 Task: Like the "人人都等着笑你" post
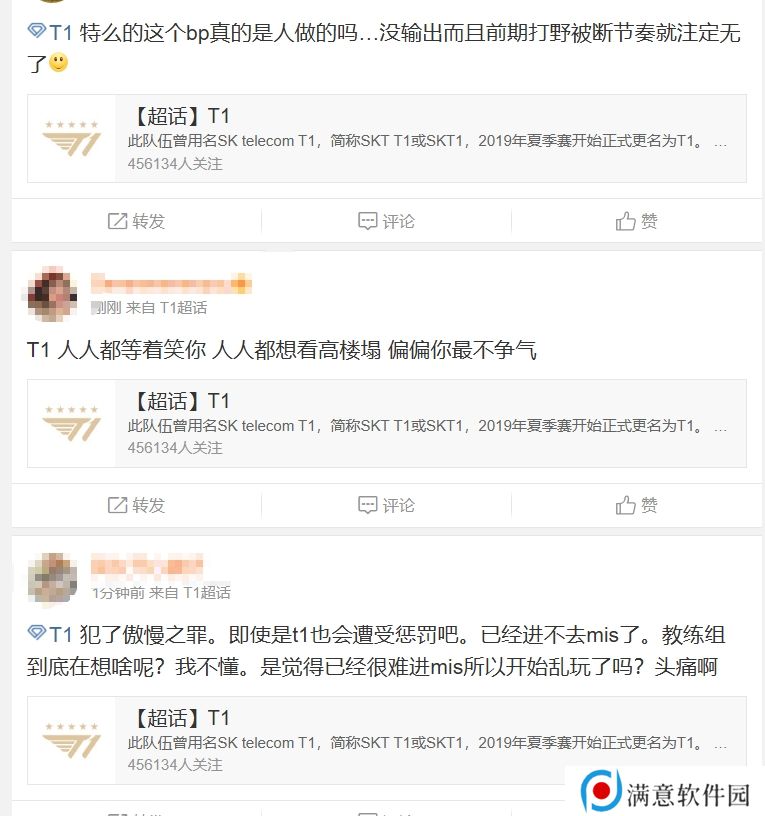637,505
